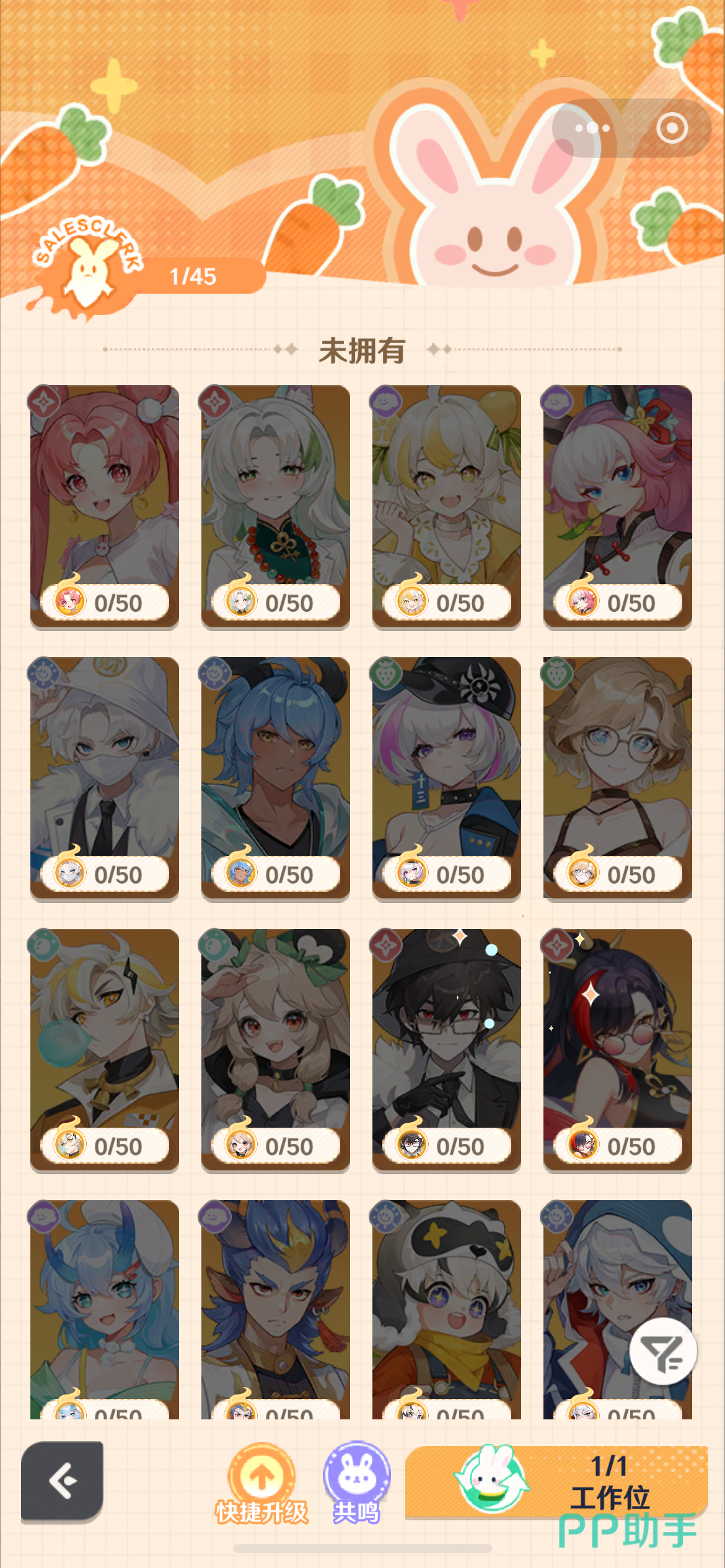Select the blue-horned dragon man card

point(276,1307)
